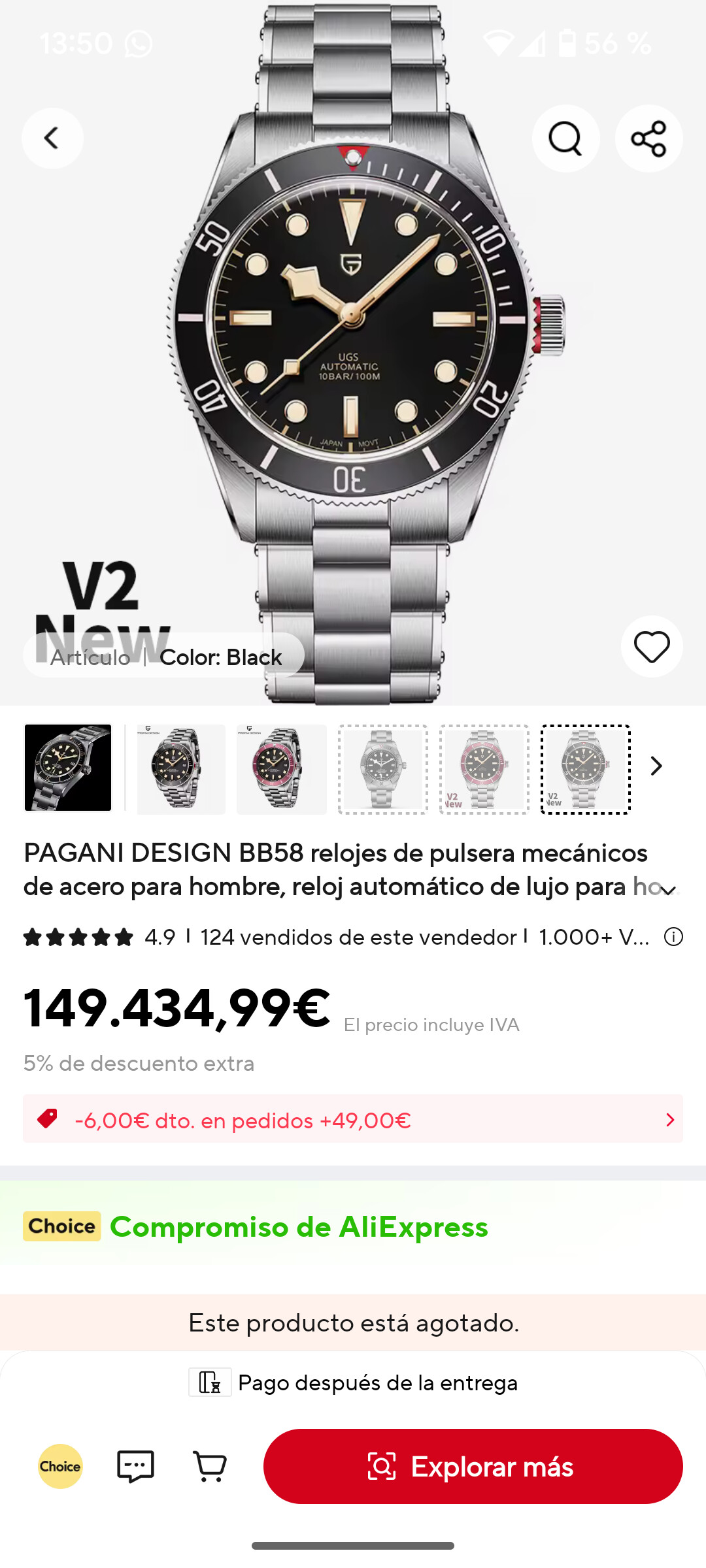The image size is (706, 1568).
Task: Share this watch listing
Action: tap(648, 139)
